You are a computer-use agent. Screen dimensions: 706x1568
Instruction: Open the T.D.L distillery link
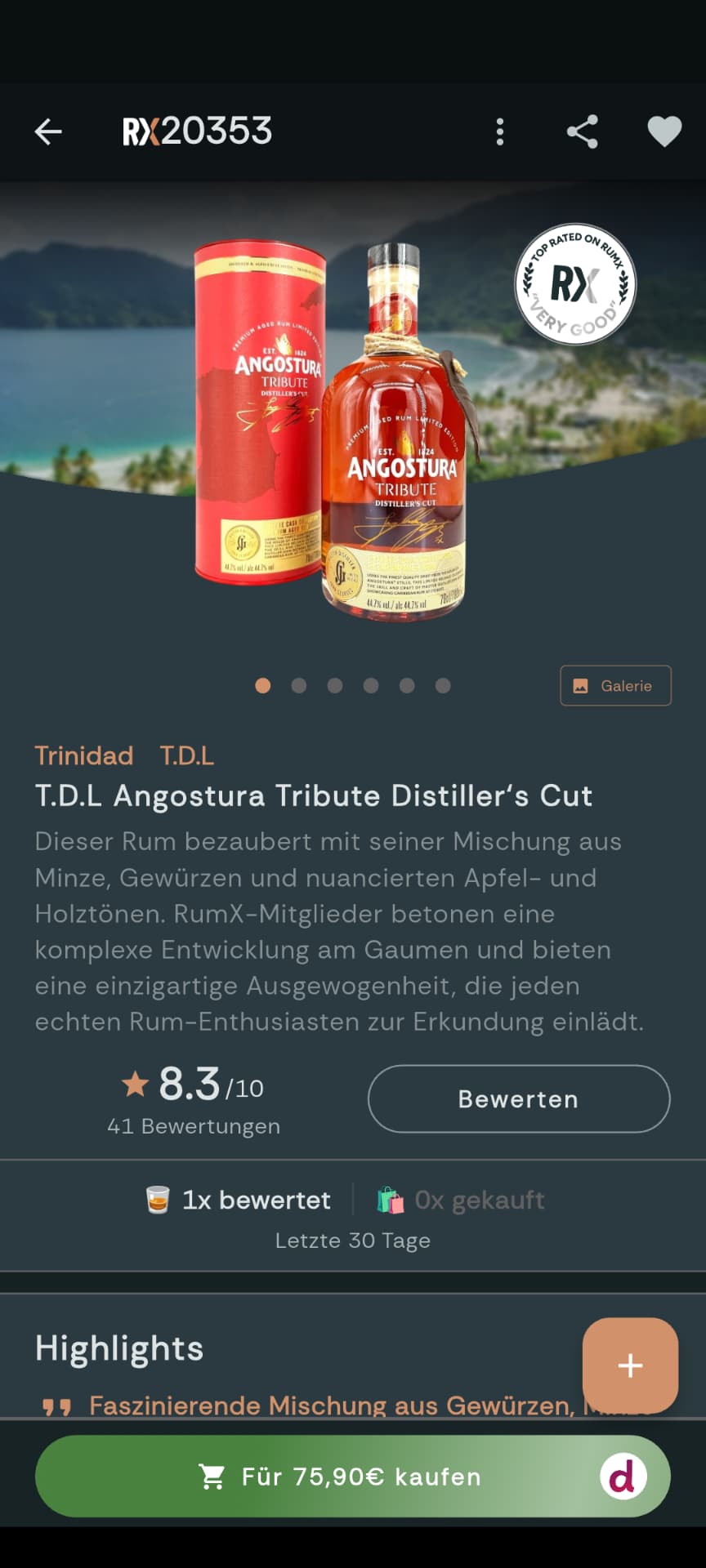[x=187, y=755]
